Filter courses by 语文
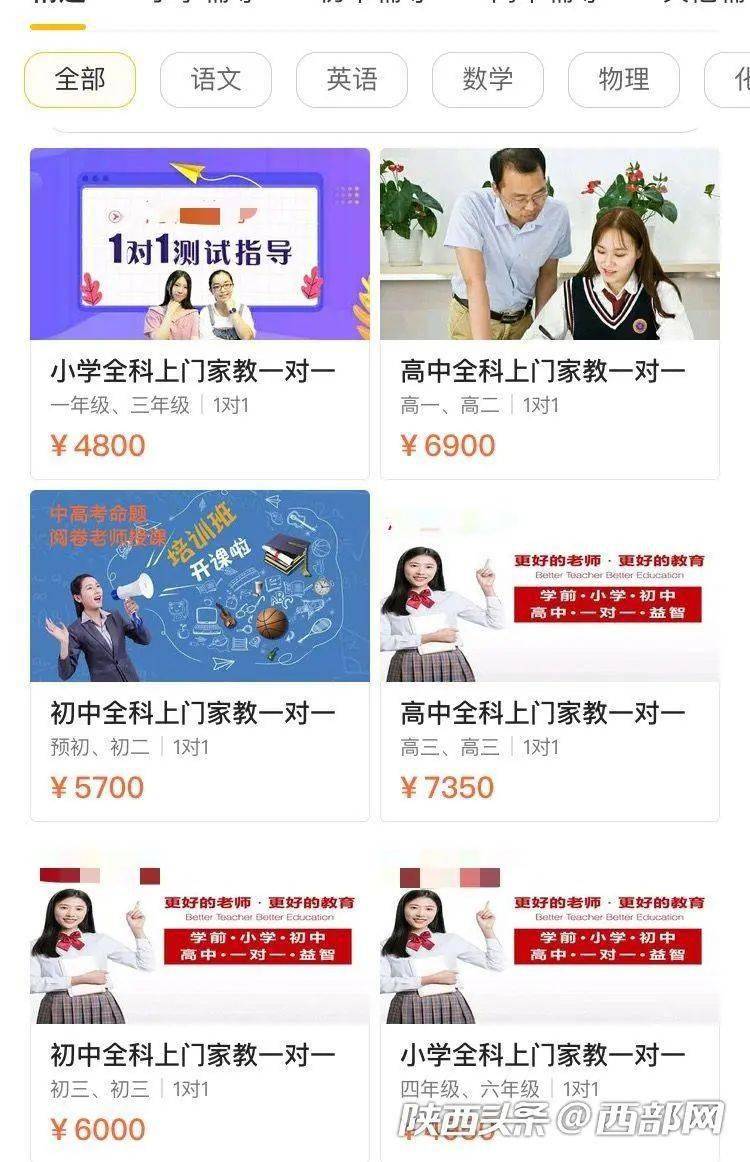The height and width of the screenshot is (1162, 750). click(216, 80)
